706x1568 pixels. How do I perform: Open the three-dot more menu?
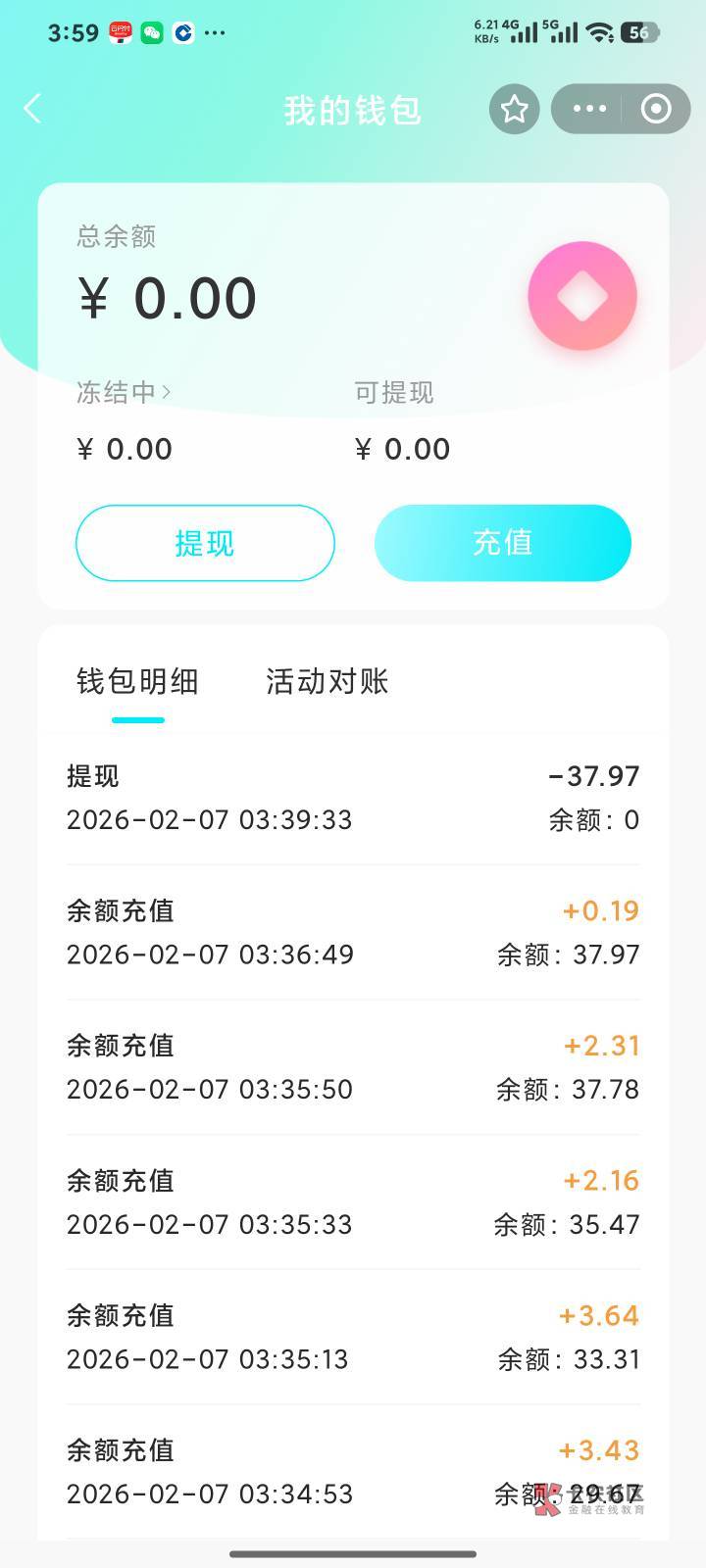click(588, 109)
